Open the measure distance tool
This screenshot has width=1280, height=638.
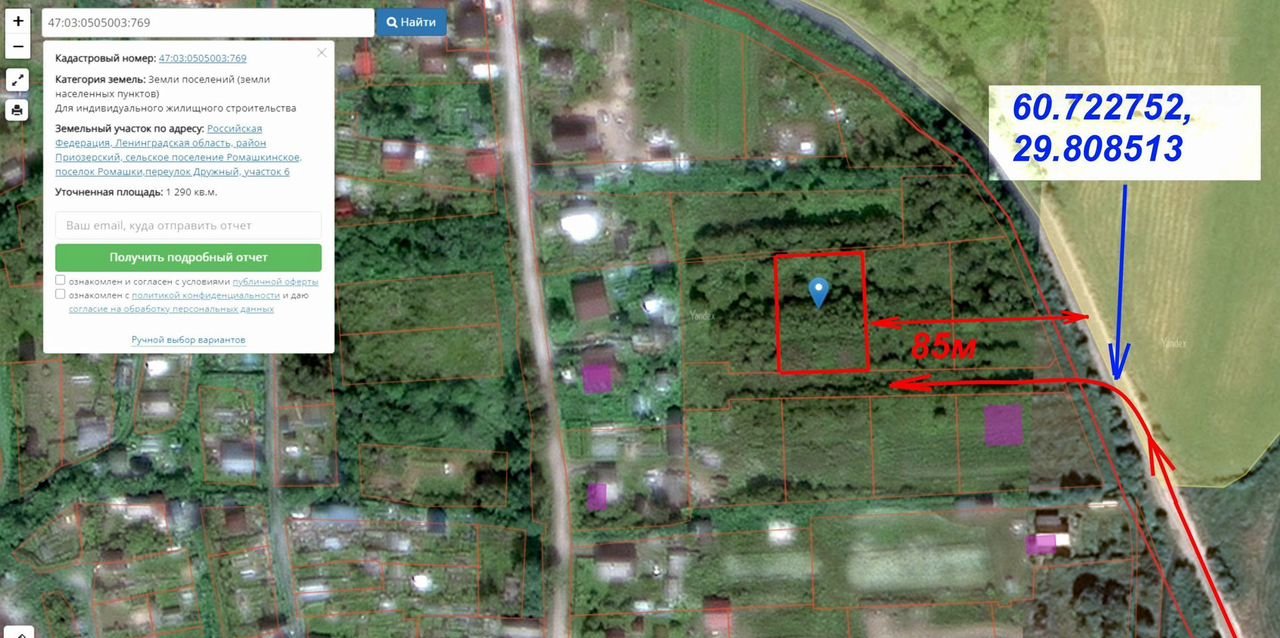18,80
